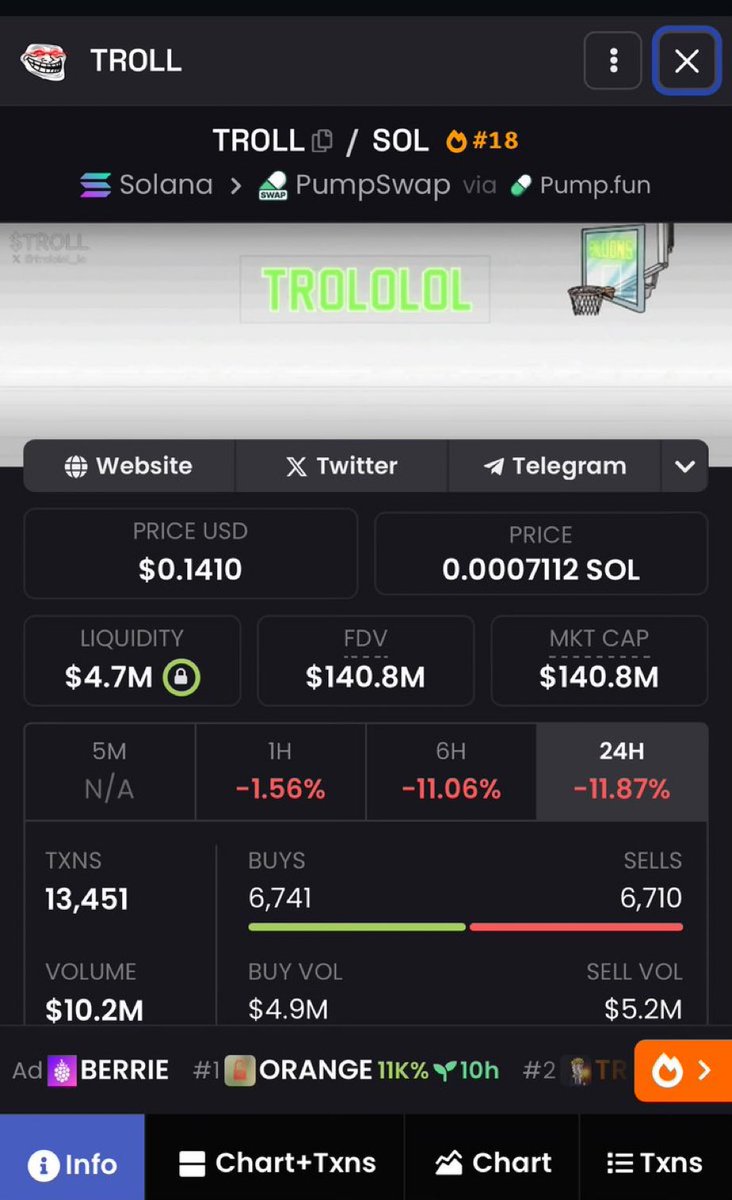Tap the liquidity lock icon
Viewport: 732px width, 1200px height.
[181, 678]
